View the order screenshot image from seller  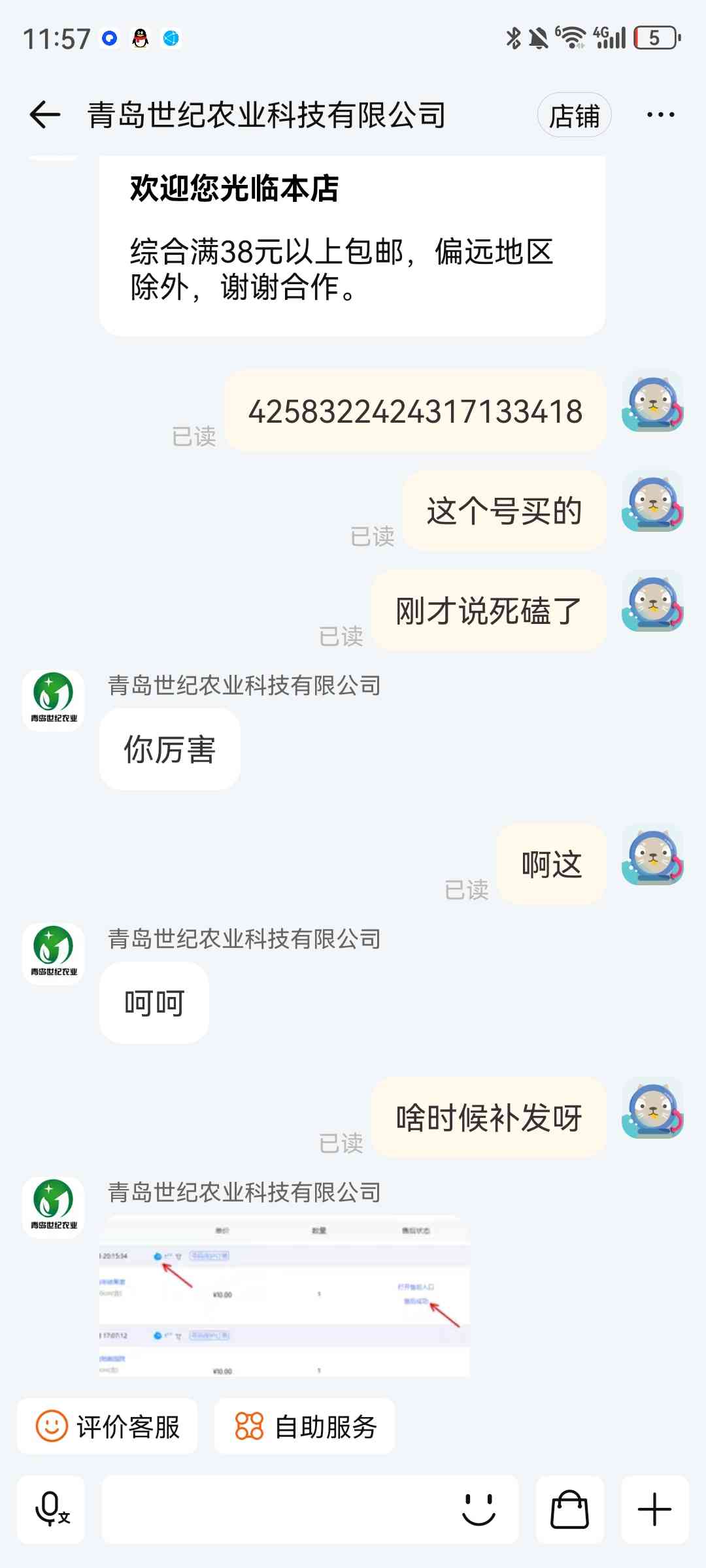click(284, 1296)
